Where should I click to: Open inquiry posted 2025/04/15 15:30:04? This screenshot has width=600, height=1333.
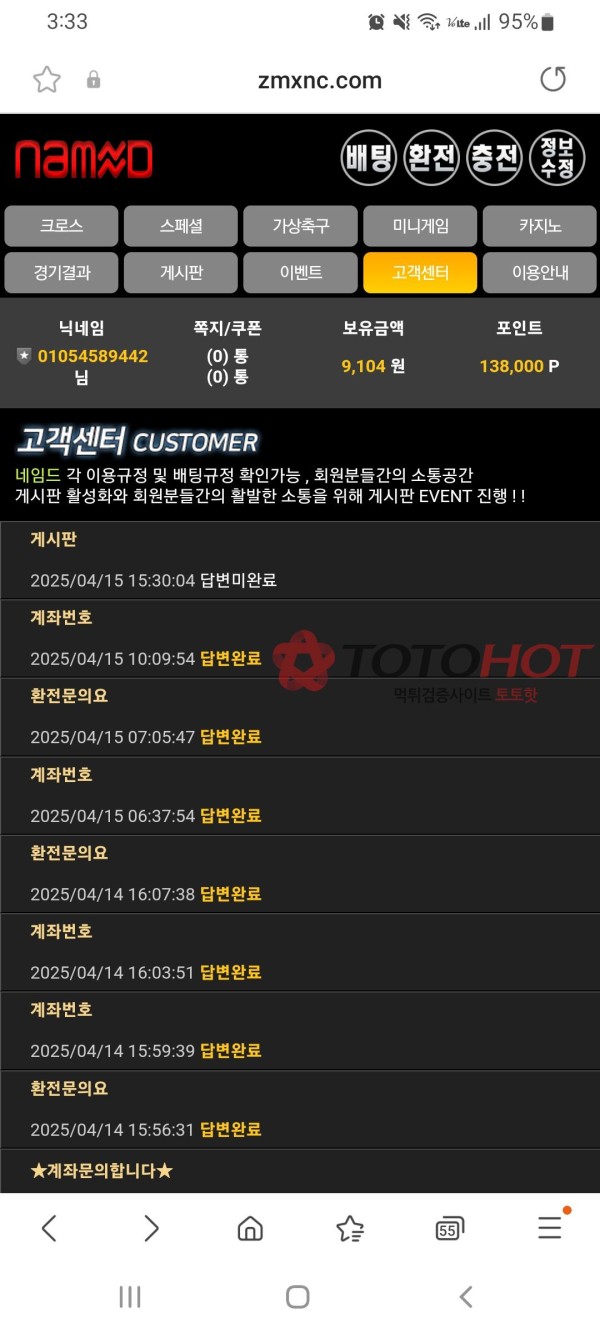[x=300, y=560]
